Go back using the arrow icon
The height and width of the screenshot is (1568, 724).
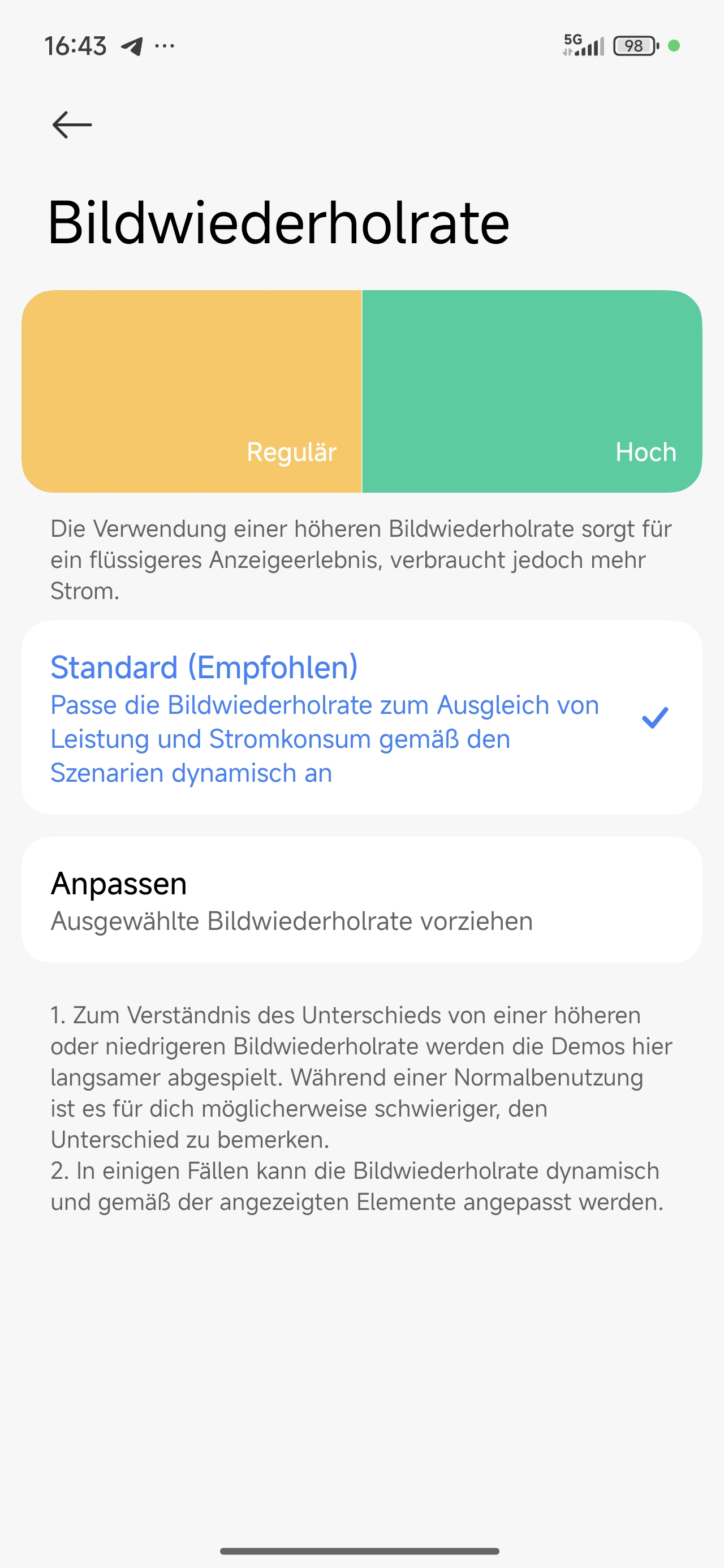pyautogui.click(x=72, y=125)
